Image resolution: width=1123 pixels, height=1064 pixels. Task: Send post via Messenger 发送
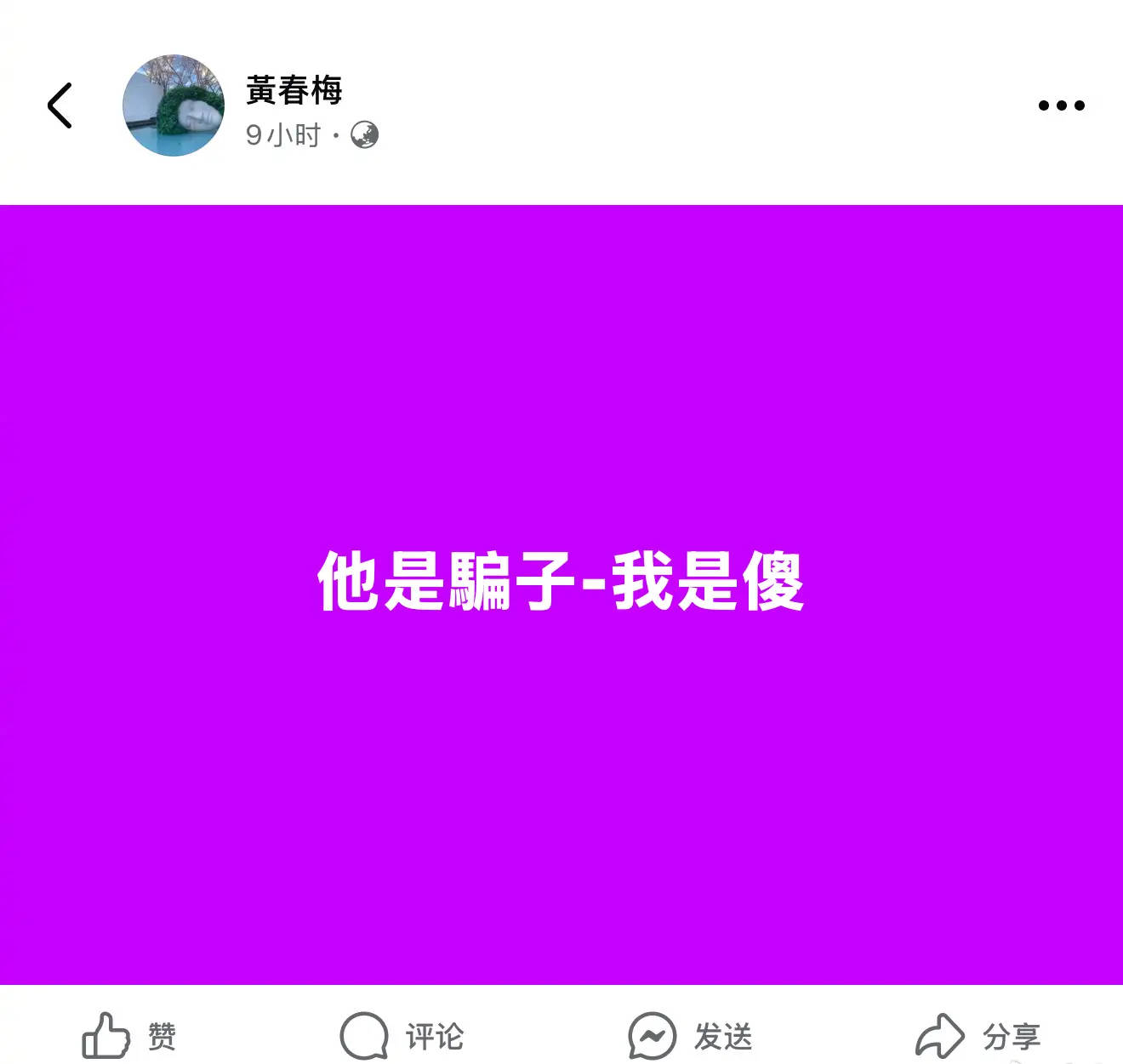coord(690,1036)
